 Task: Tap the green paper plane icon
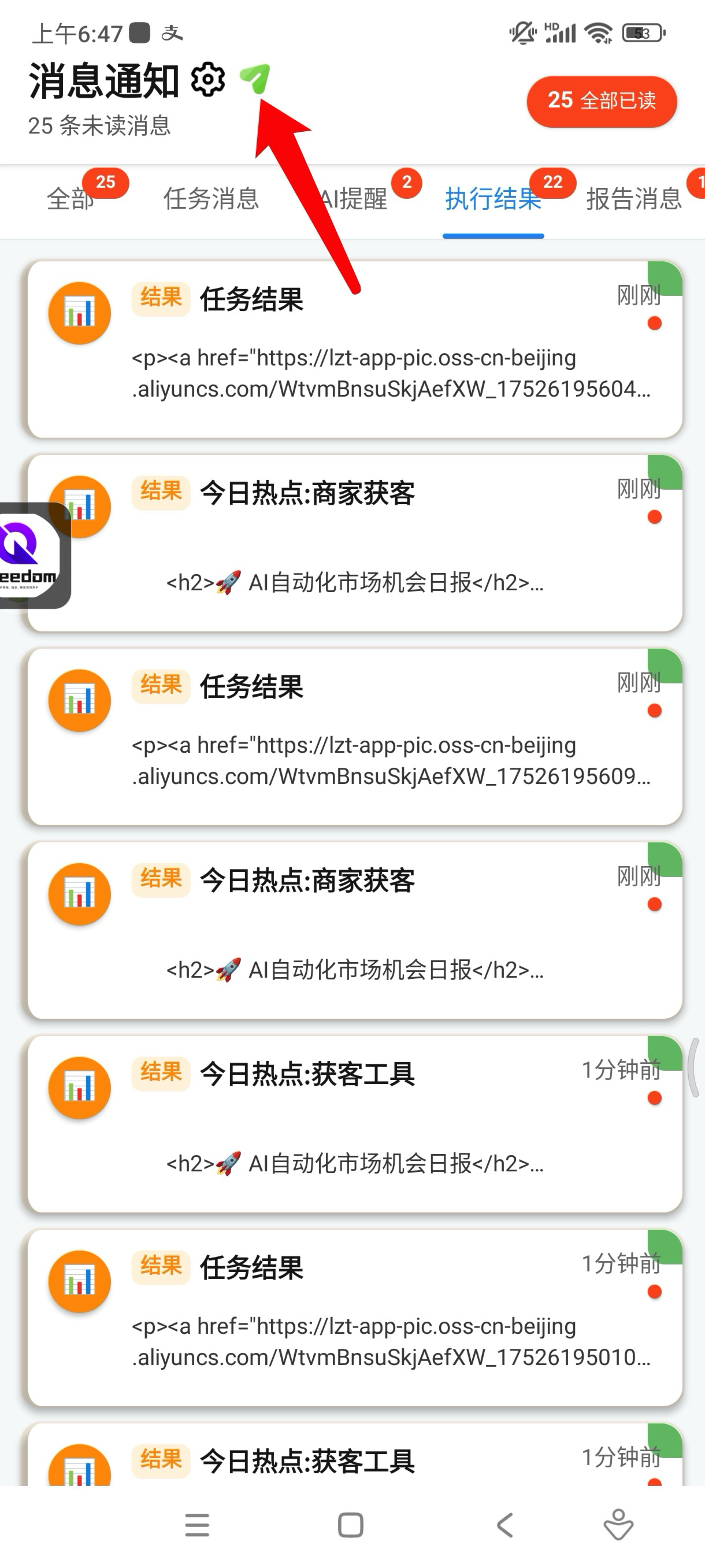[x=255, y=78]
